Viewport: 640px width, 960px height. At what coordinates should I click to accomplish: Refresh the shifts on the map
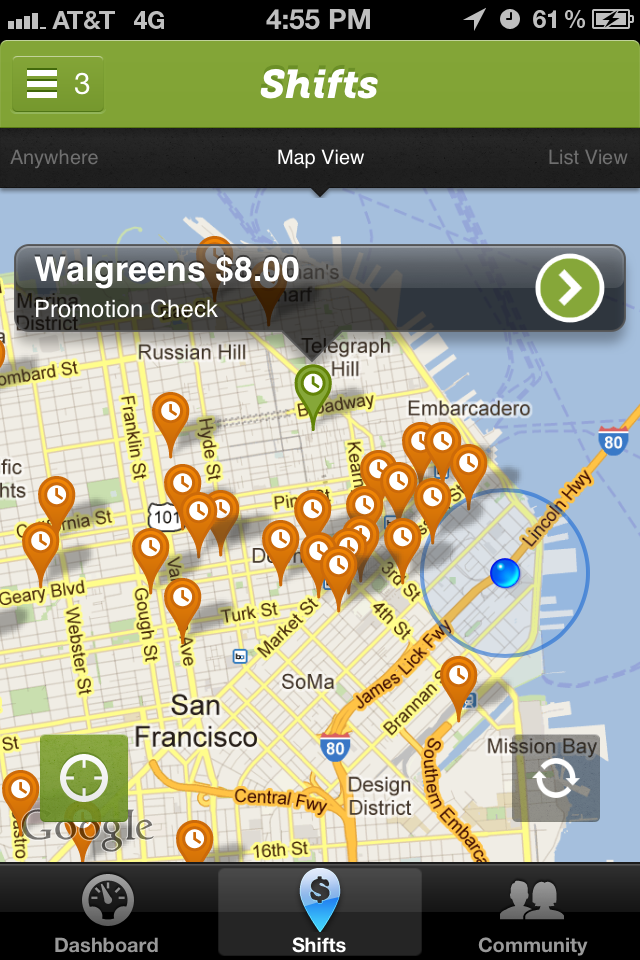pos(555,778)
